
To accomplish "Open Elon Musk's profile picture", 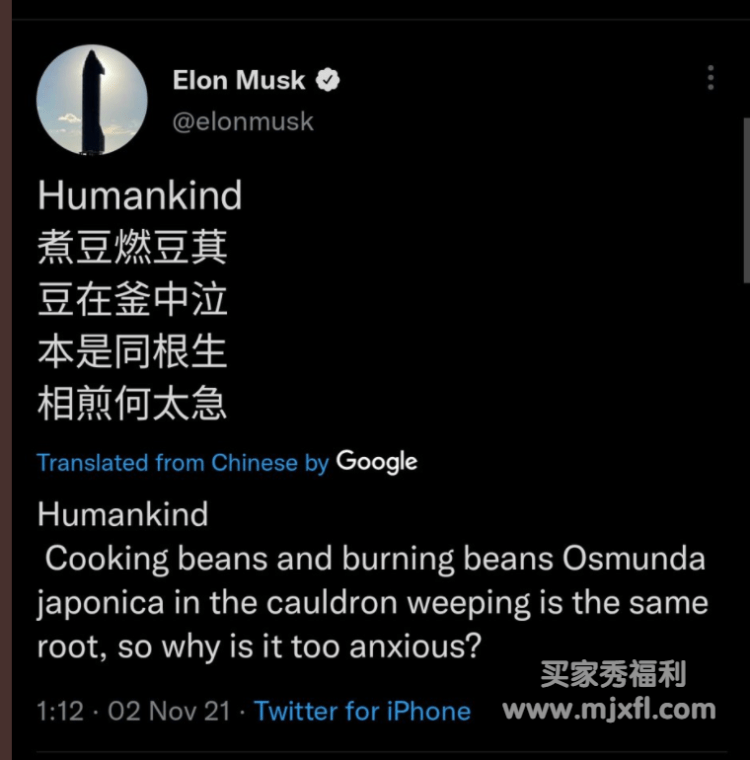I will (x=92, y=100).
